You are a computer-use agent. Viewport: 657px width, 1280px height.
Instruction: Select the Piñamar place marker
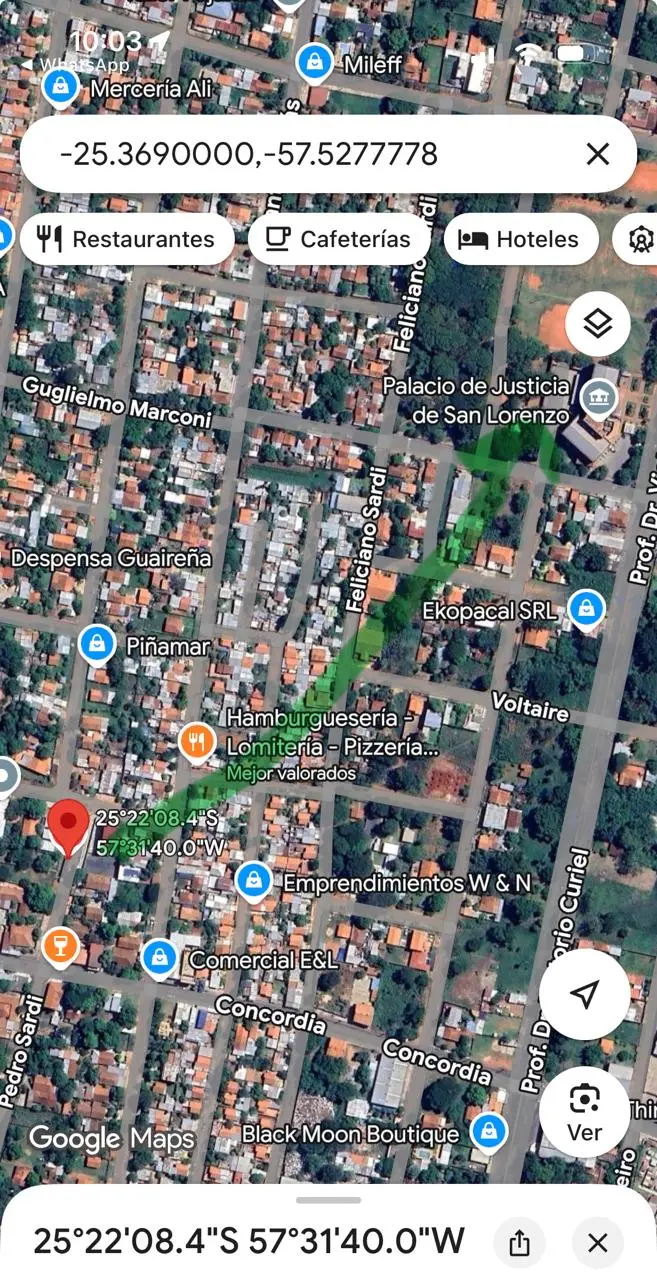[x=97, y=645]
